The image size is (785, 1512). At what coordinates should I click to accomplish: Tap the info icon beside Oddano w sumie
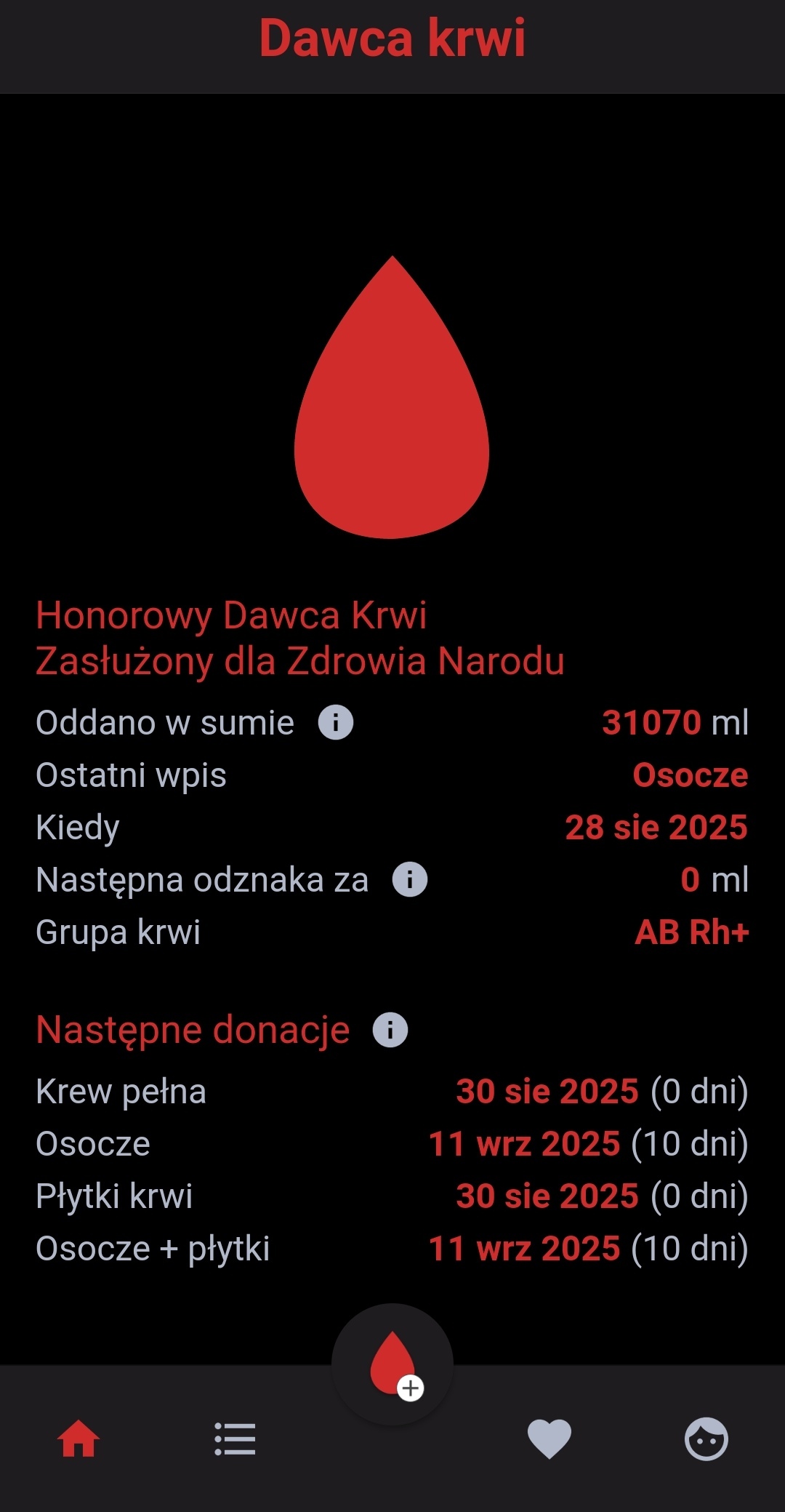[x=336, y=723]
